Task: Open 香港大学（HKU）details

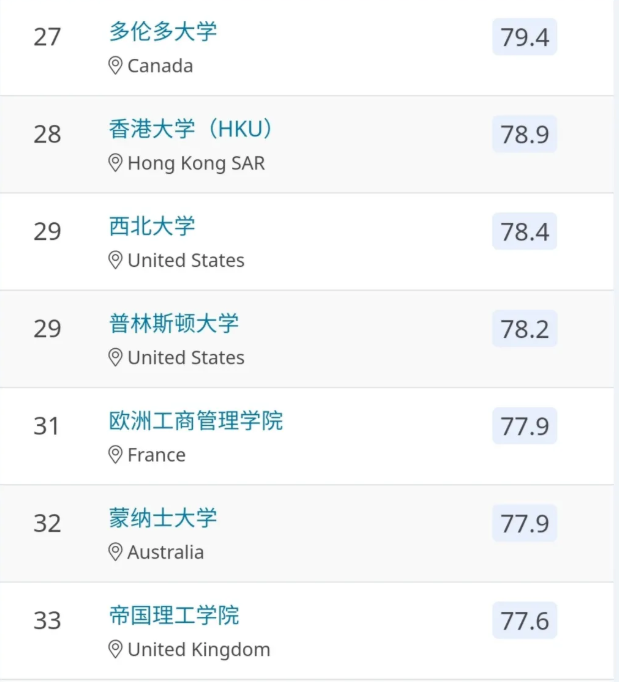Action: 191,129
